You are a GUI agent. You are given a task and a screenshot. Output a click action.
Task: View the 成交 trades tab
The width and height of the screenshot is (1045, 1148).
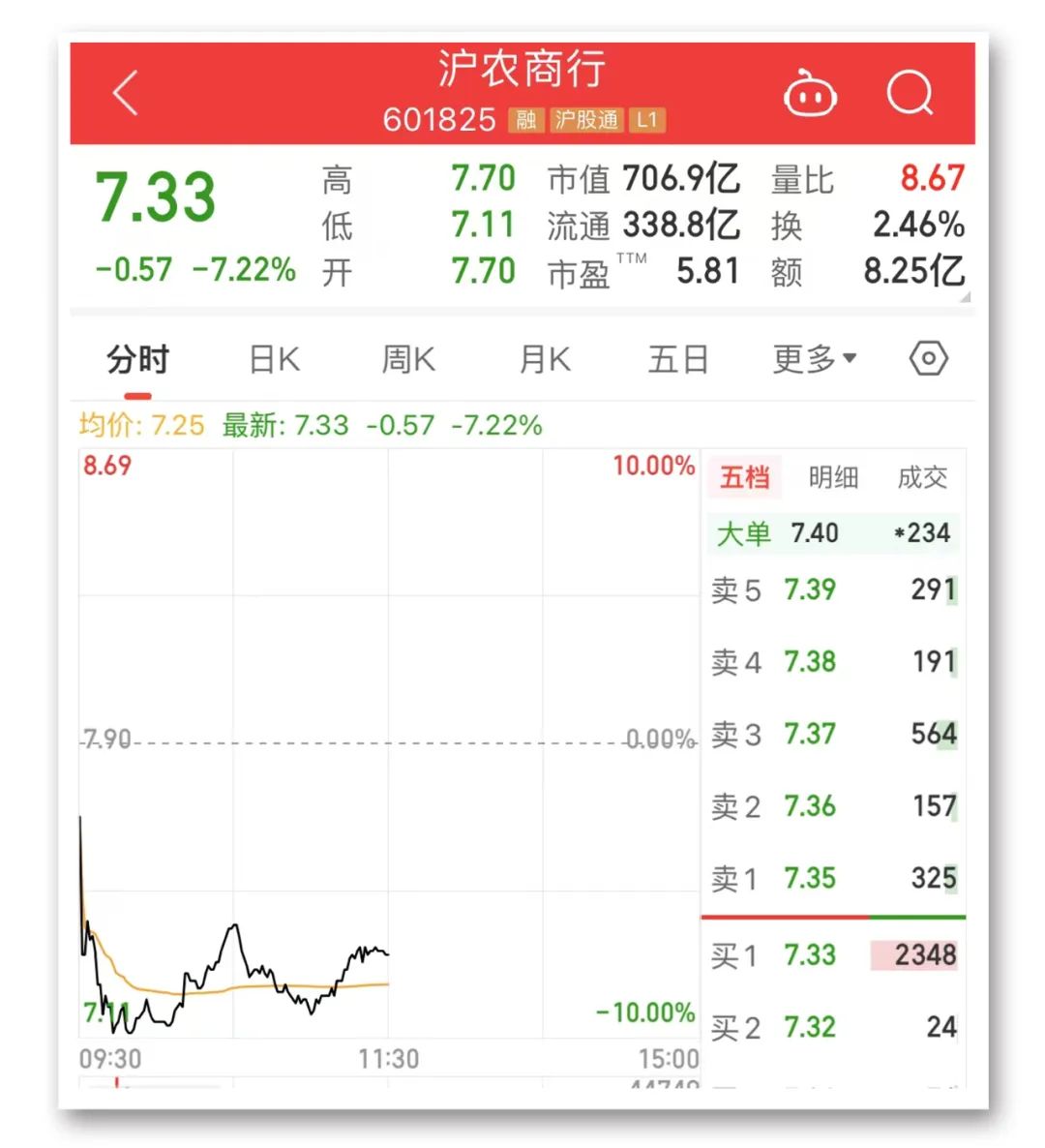[x=922, y=477]
